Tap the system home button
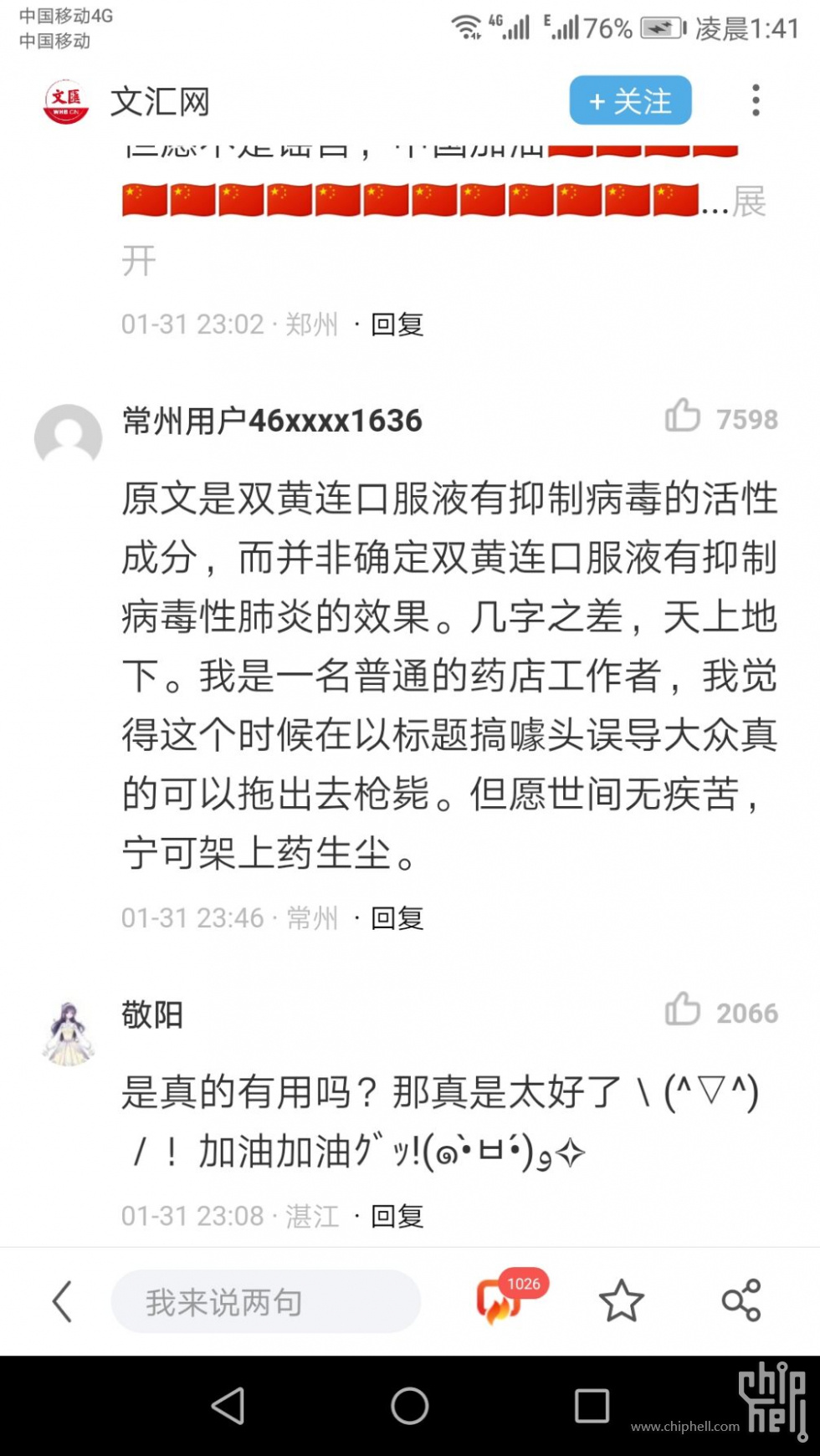Viewport: 820px width, 1456px height. [x=409, y=1406]
